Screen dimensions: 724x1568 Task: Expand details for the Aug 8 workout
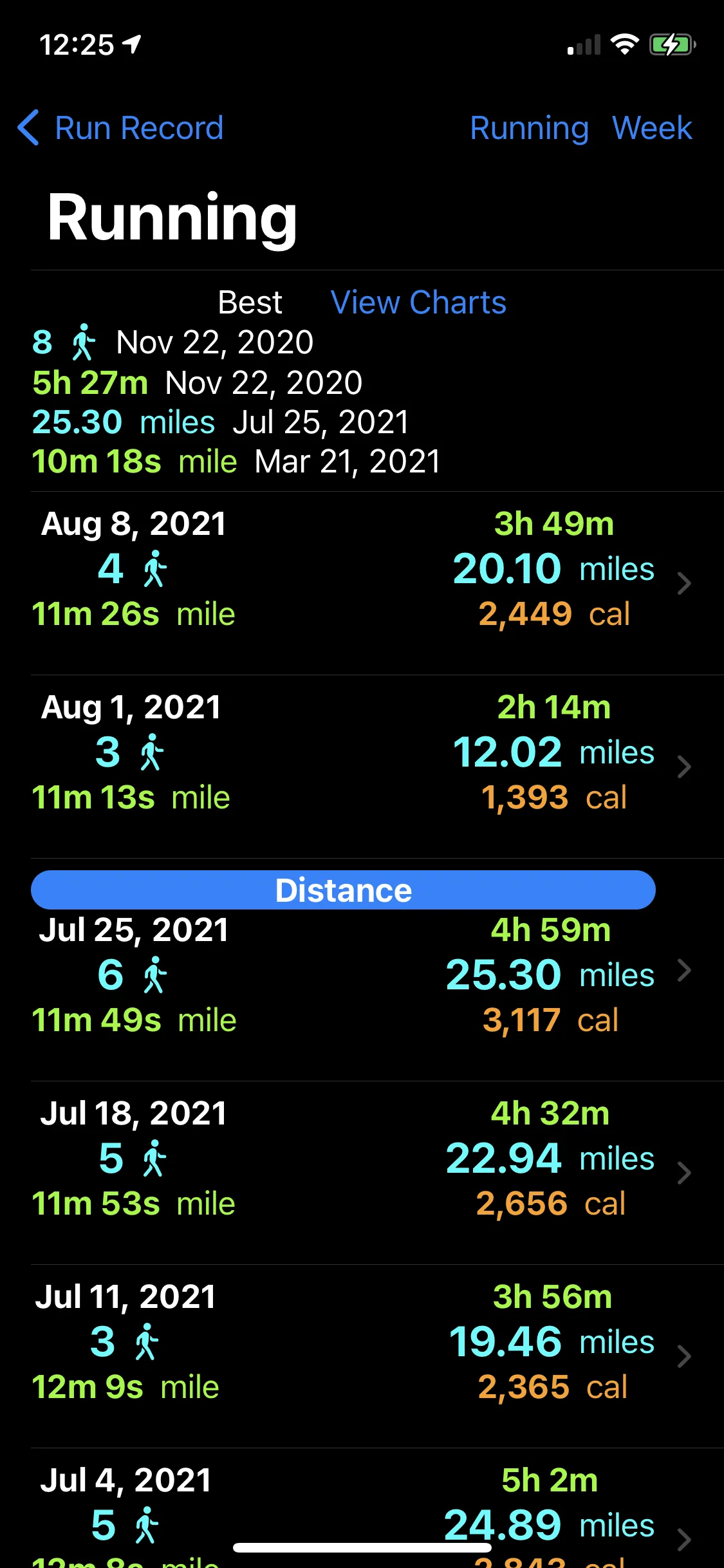(685, 583)
